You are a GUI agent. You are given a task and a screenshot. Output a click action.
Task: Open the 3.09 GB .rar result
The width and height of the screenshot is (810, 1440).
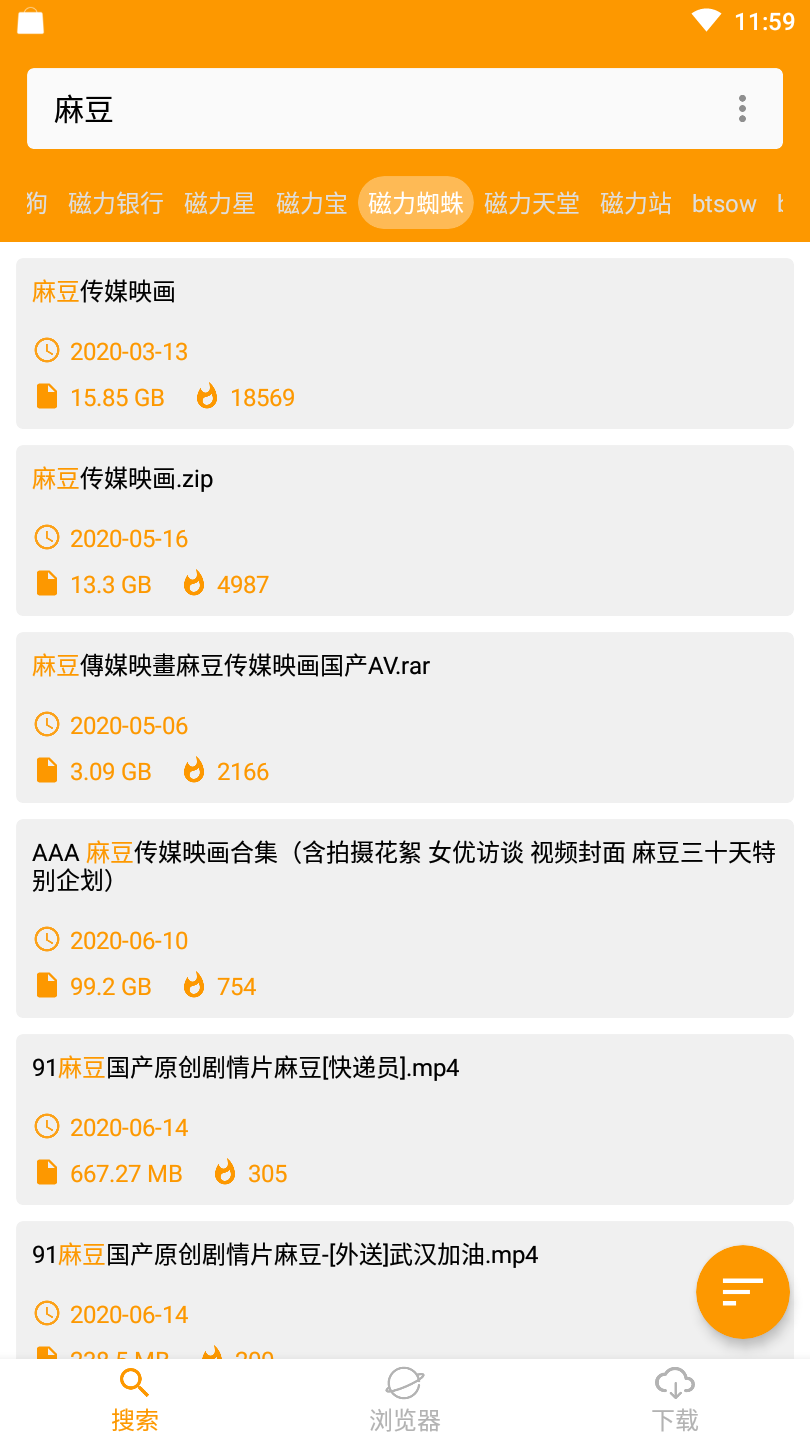coord(404,717)
